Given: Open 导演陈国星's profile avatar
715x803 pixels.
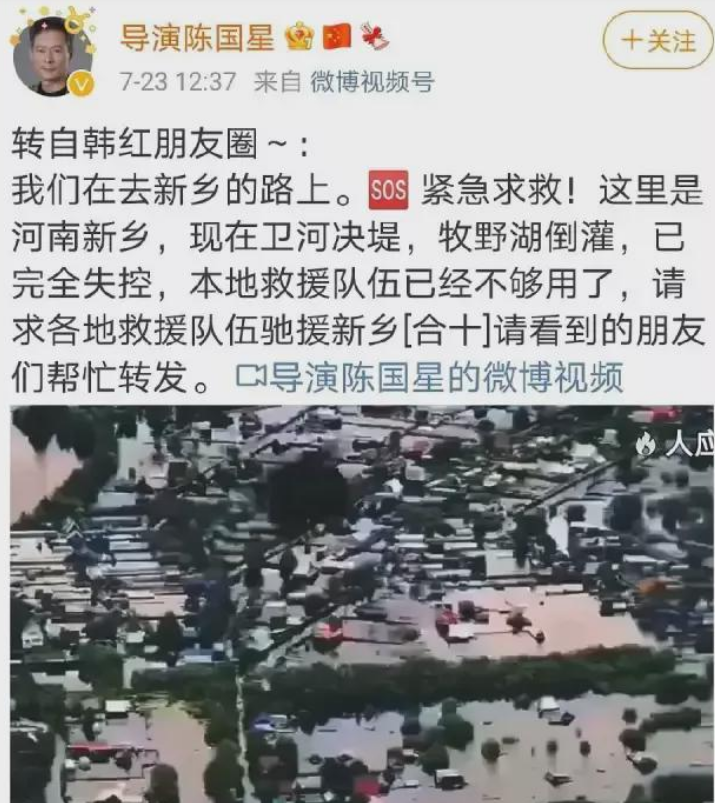Looking at the screenshot, I should click(52, 54).
